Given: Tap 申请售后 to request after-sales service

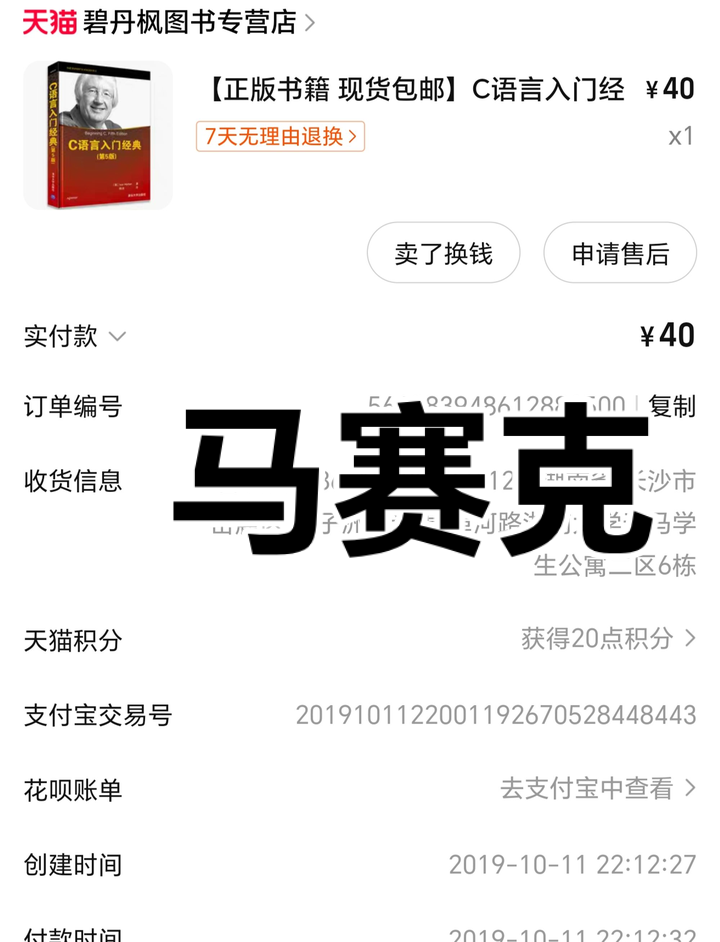Looking at the screenshot, I should [x=620, y=254].
